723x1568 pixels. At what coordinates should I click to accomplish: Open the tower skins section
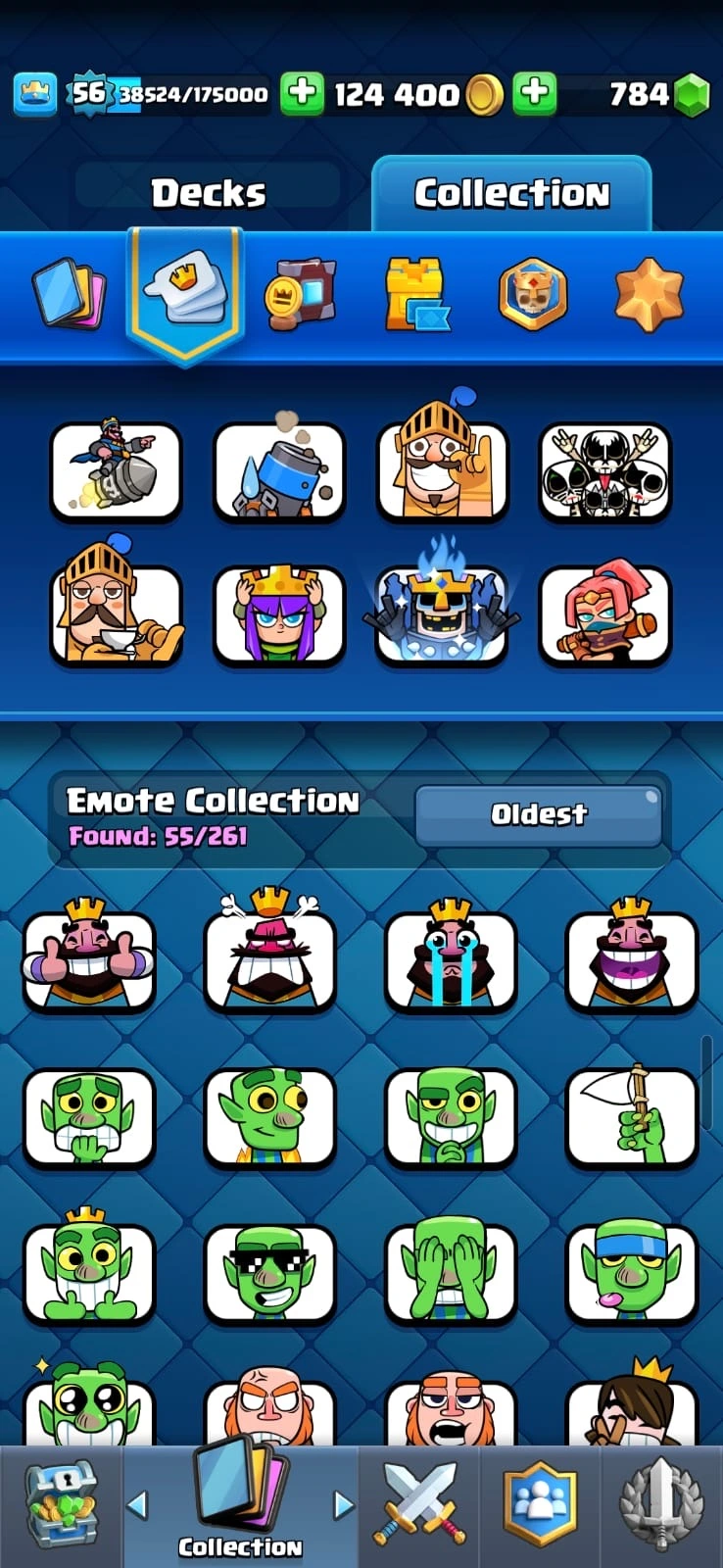[x=416, y=293]
